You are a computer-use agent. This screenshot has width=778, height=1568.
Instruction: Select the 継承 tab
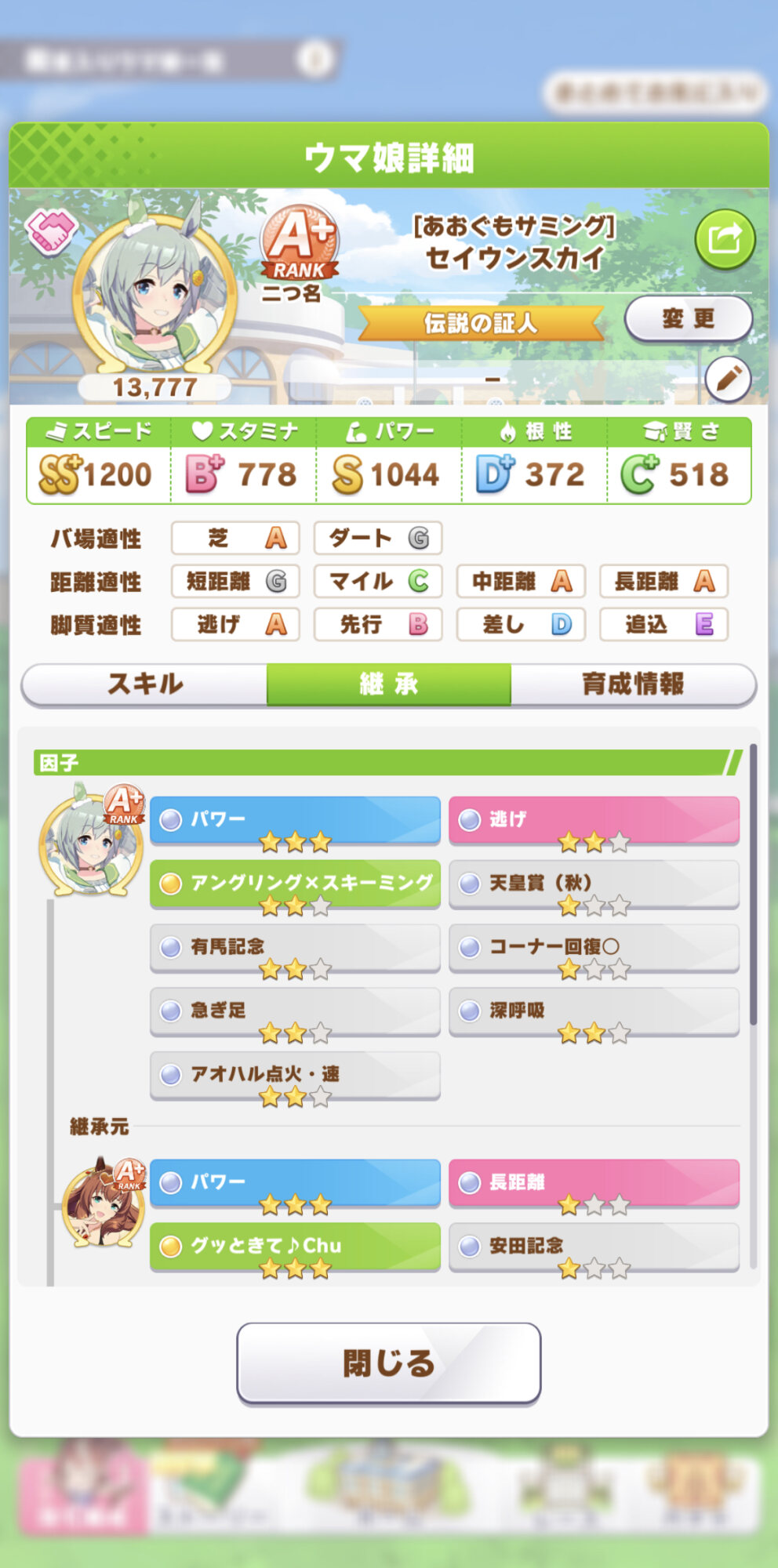pyautogui.click(x=389, y=684)
